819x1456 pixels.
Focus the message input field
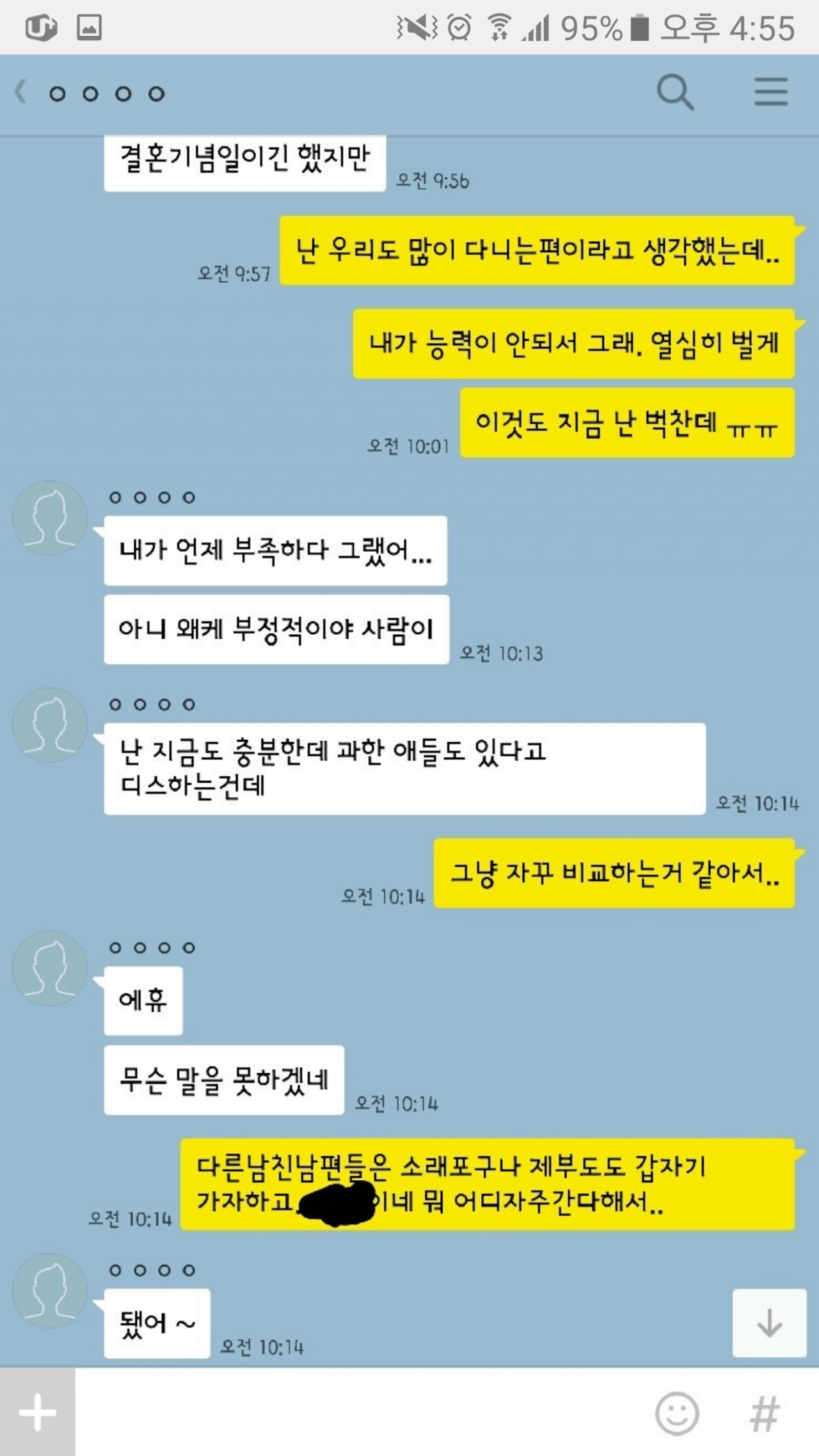tap(358, 1412)
